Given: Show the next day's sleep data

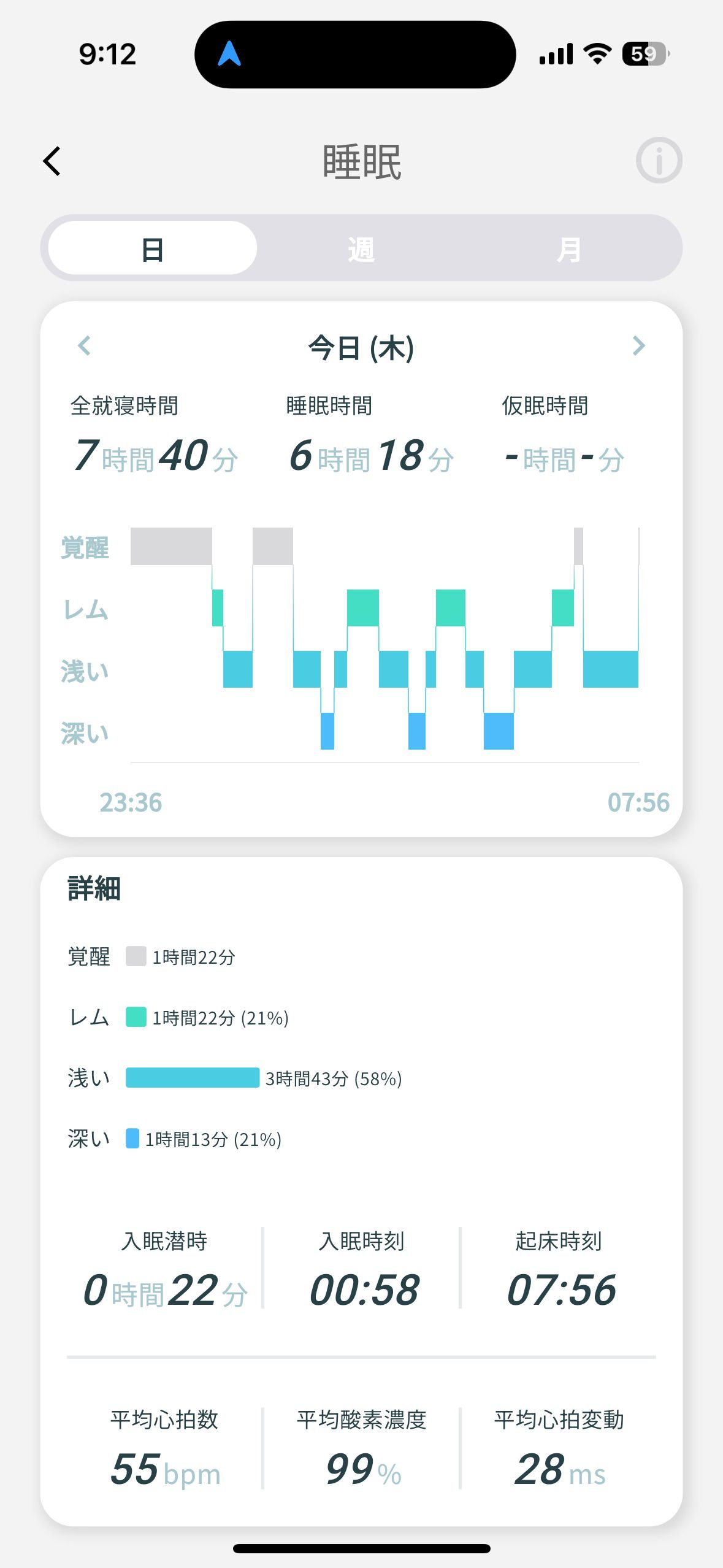Looking at the screenshot, I should pyautogui.click(x=638, y=346).
